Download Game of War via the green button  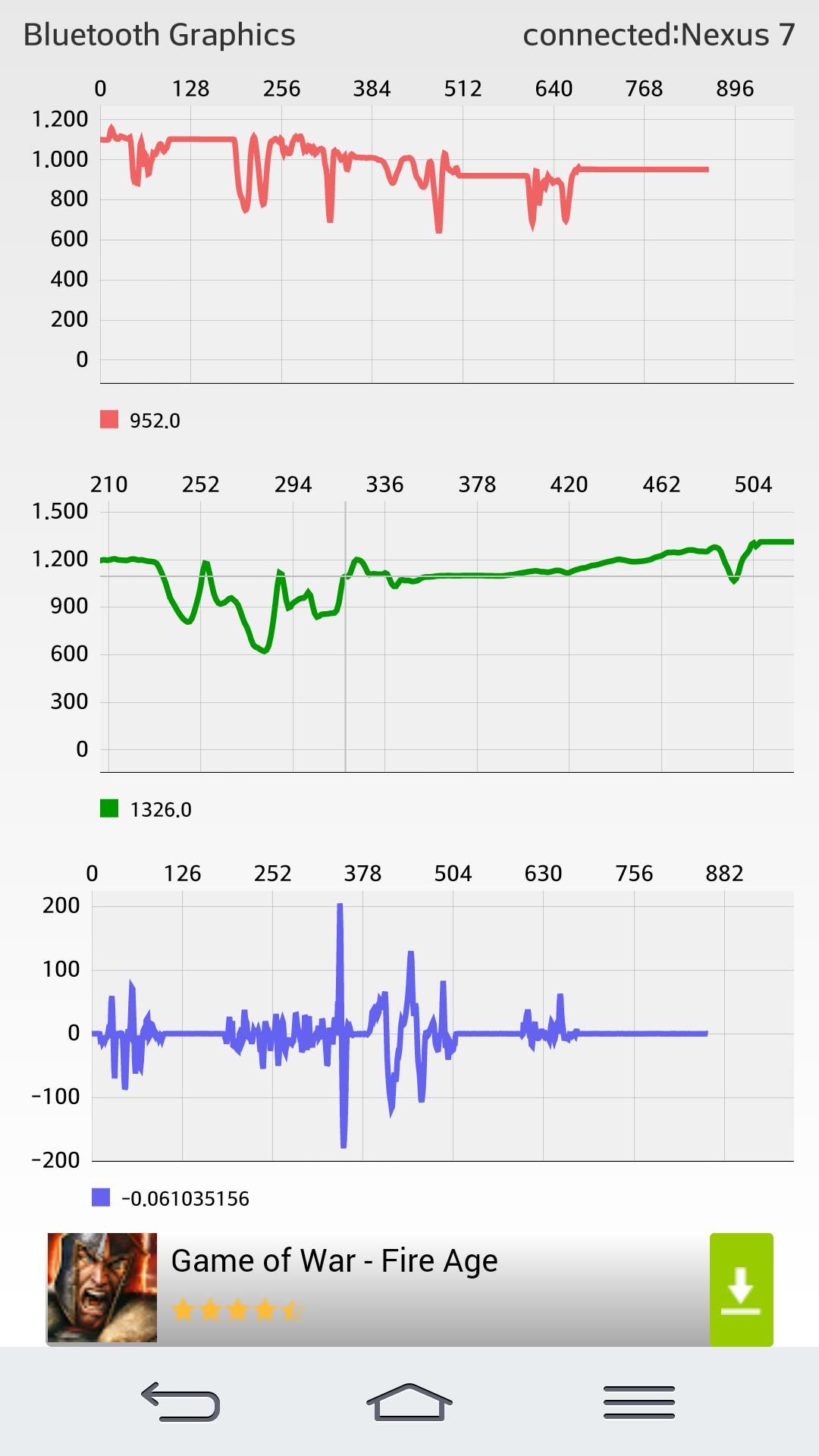click(x=741, y=1289)
